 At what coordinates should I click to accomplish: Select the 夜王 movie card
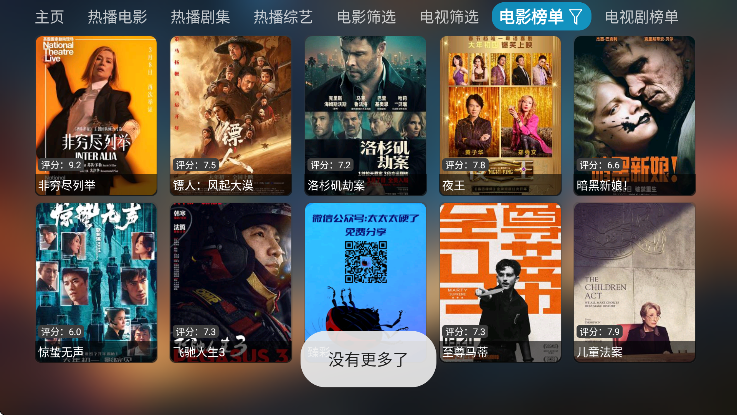click(500, 115)
